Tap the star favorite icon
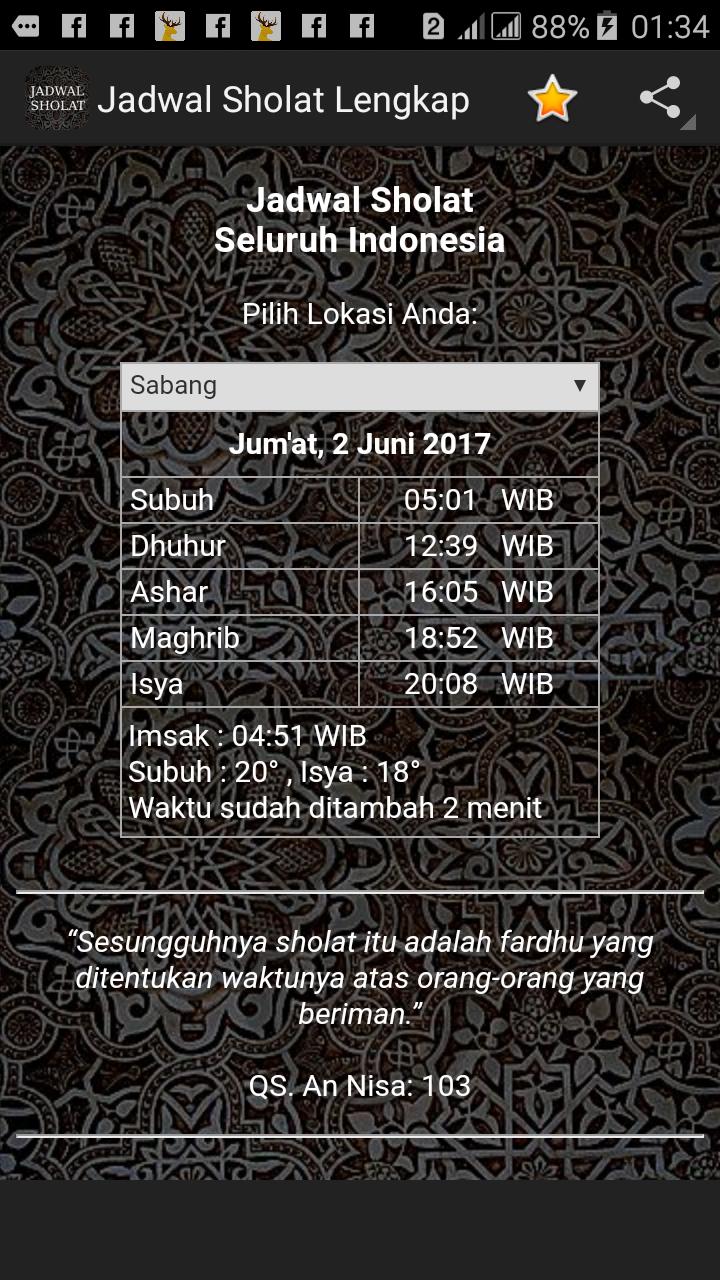720x1280 pixels. point(552,99)
